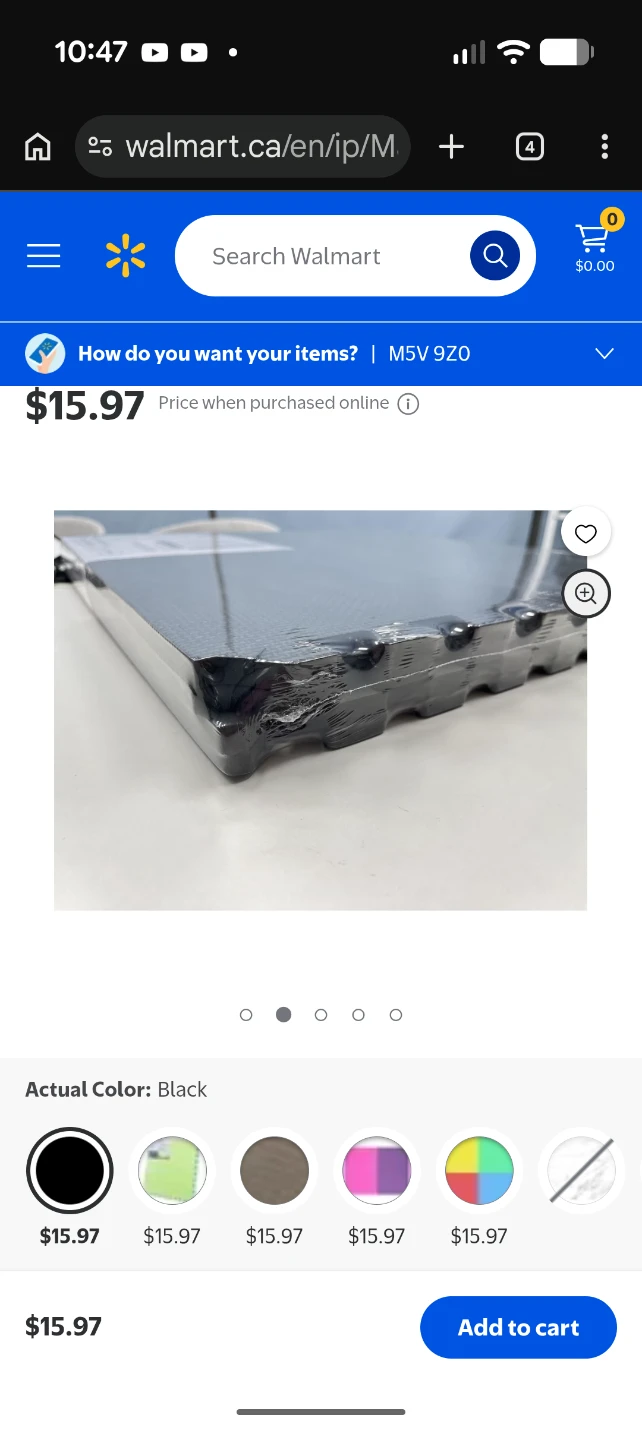Tap the walmart.ca address bar
Image resolution: width=642 pixels, height=1440 pixels.
point(243,148)
